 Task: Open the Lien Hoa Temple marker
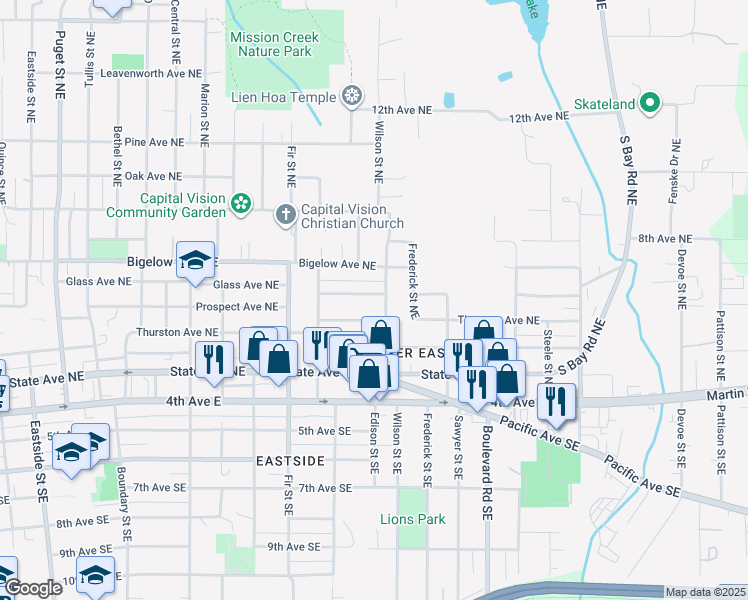point(352,96)
